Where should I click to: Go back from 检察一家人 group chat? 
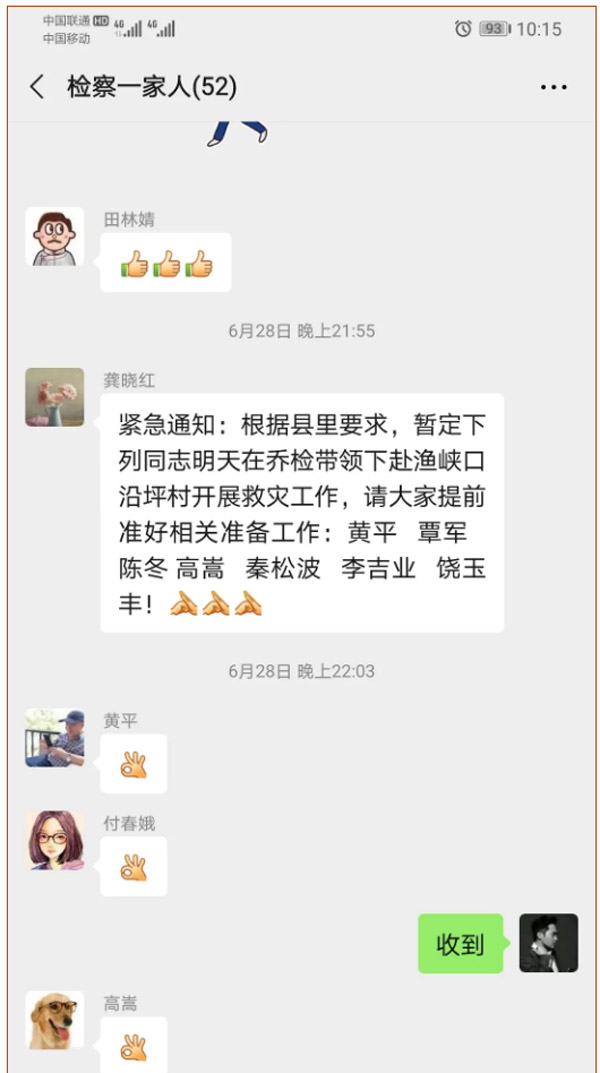pyautogui.click(x=37, y=87)
